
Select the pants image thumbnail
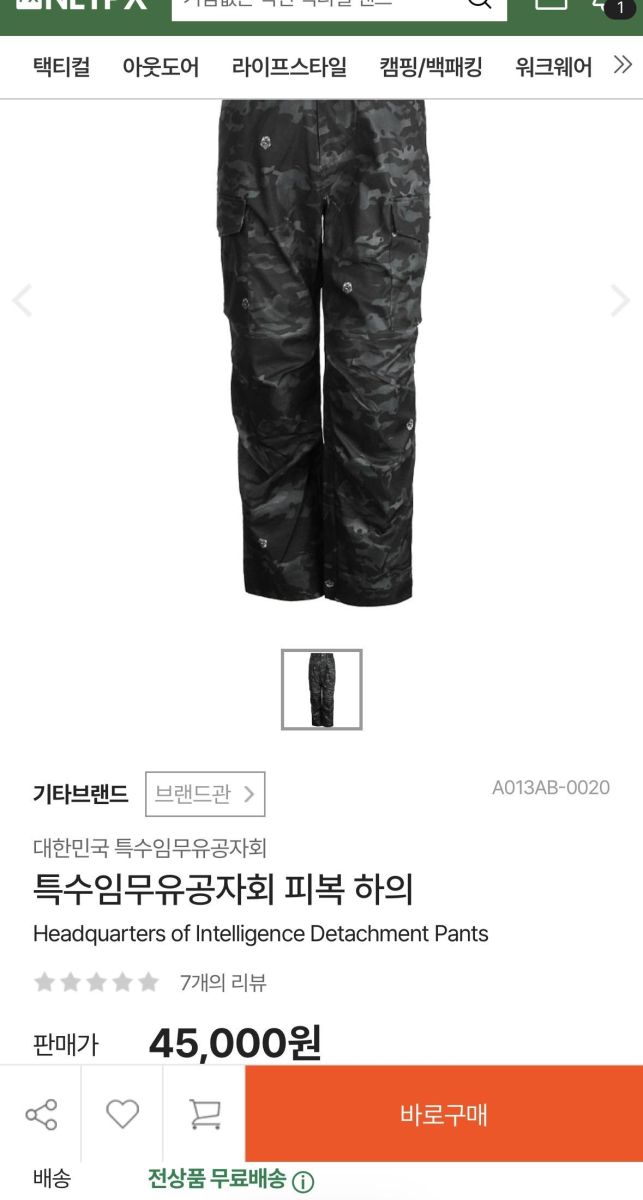tap(322, 689)
